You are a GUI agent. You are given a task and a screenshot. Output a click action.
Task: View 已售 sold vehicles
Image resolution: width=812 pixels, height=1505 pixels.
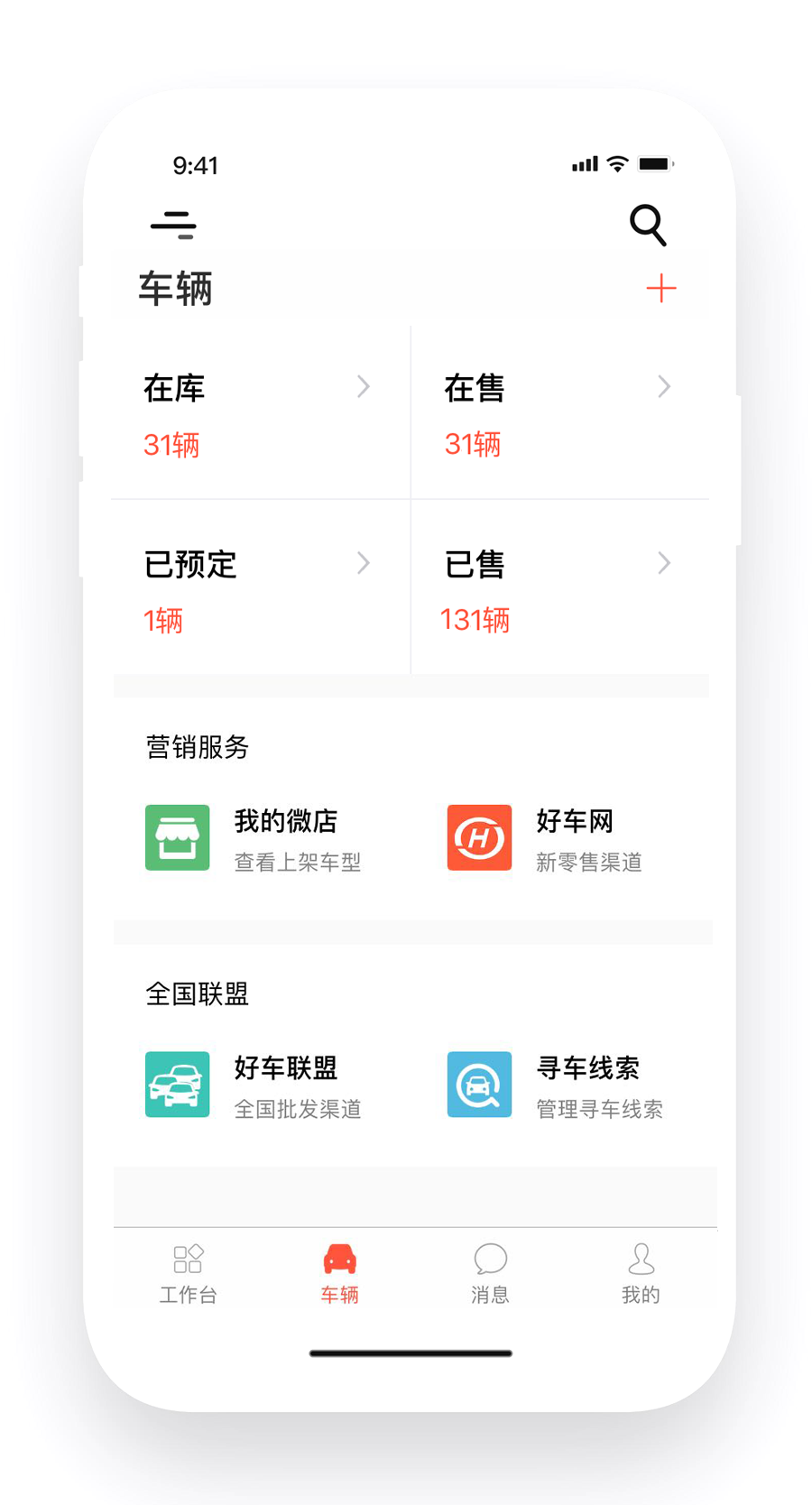[x=559, y=588]
